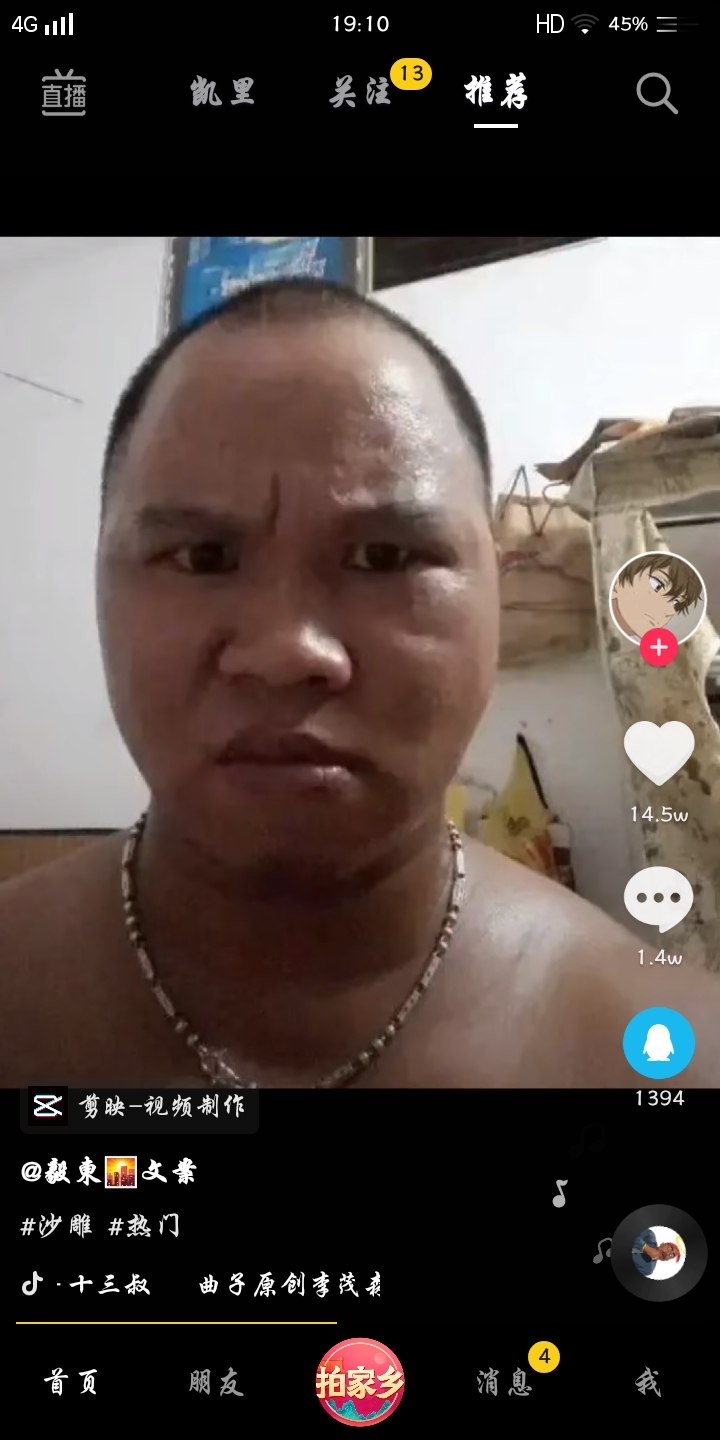Follow the creator with the plus badge
The height and width of the screenshot is (1440, 720).
658,648
